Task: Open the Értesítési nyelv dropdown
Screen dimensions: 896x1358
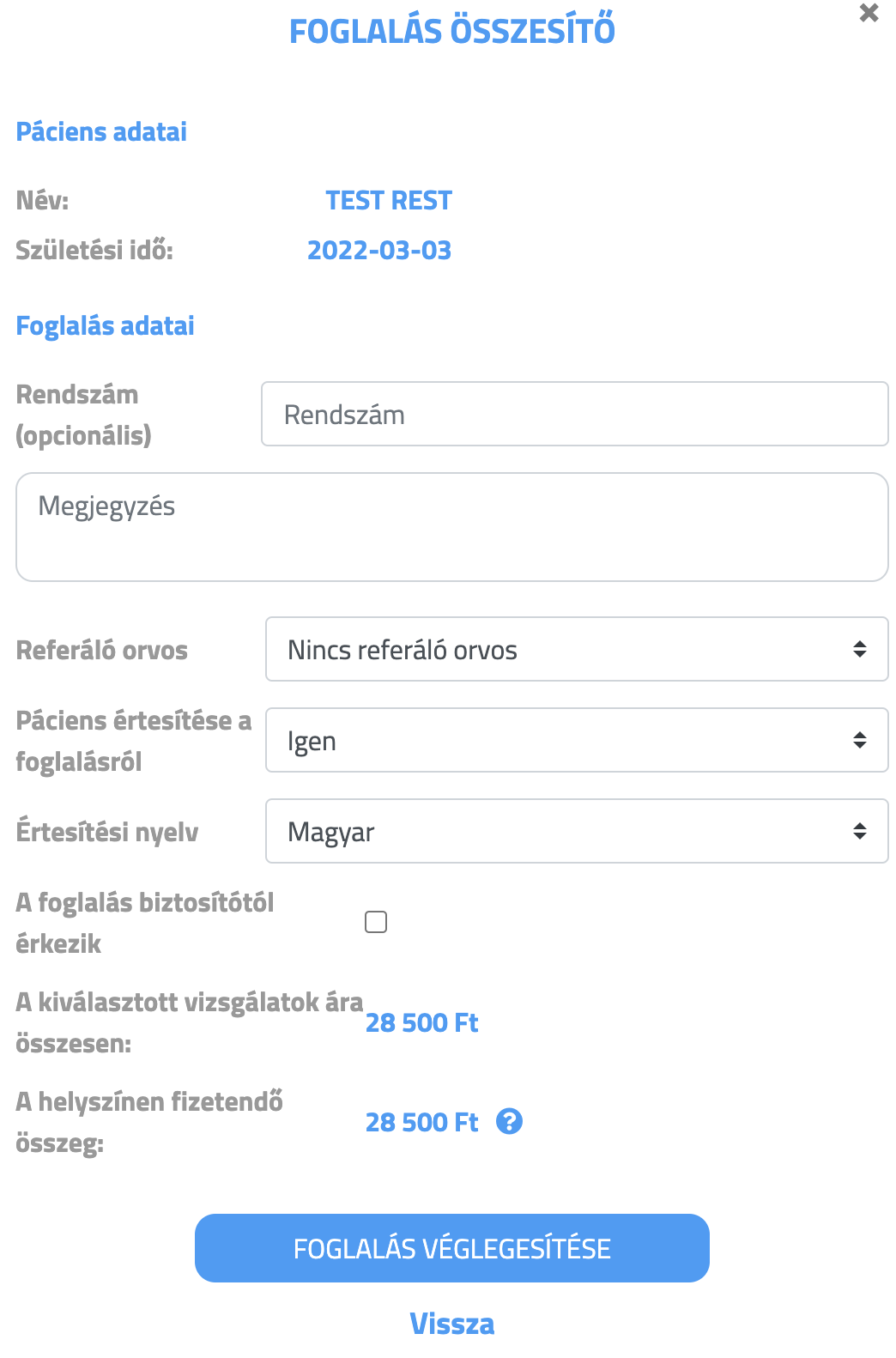Action: click(576, 832)
